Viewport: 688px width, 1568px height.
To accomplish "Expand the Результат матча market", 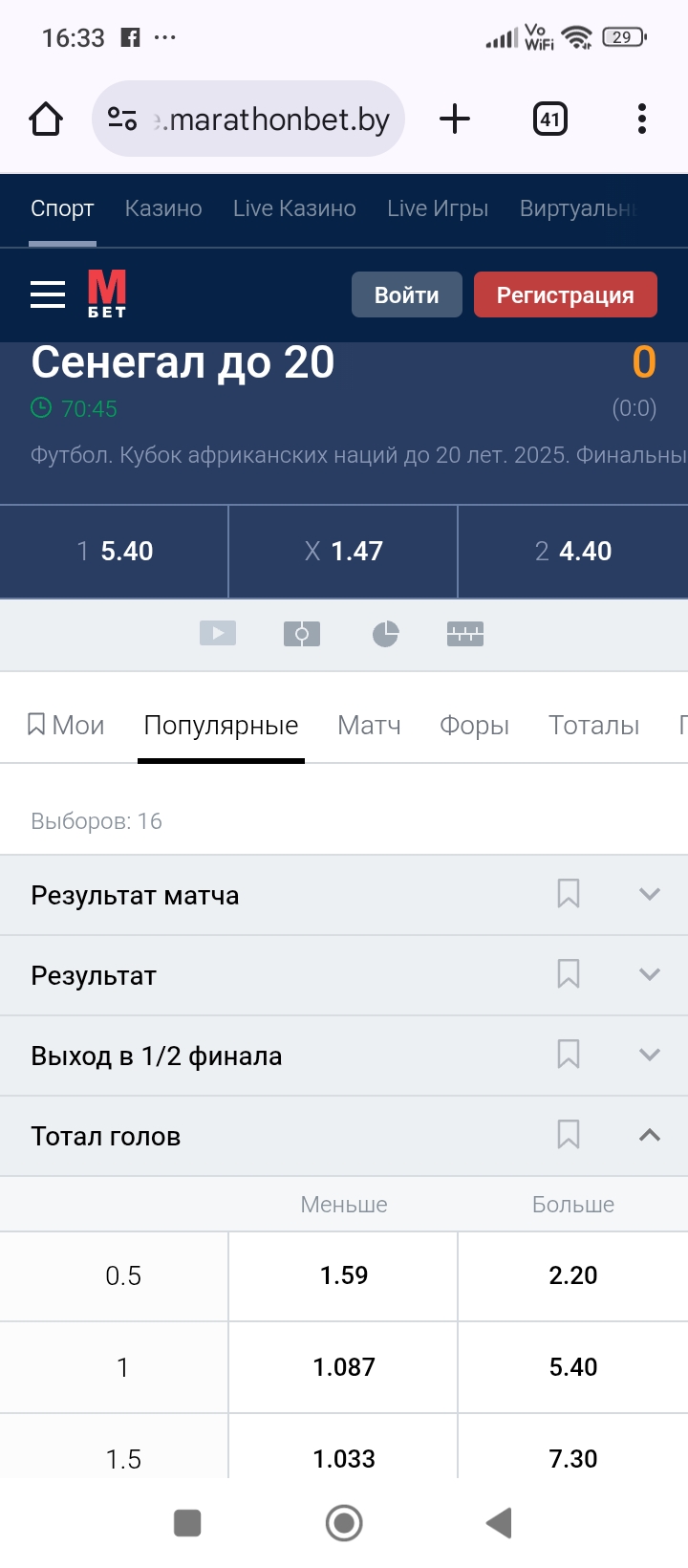I will click(x=650, y=895).
